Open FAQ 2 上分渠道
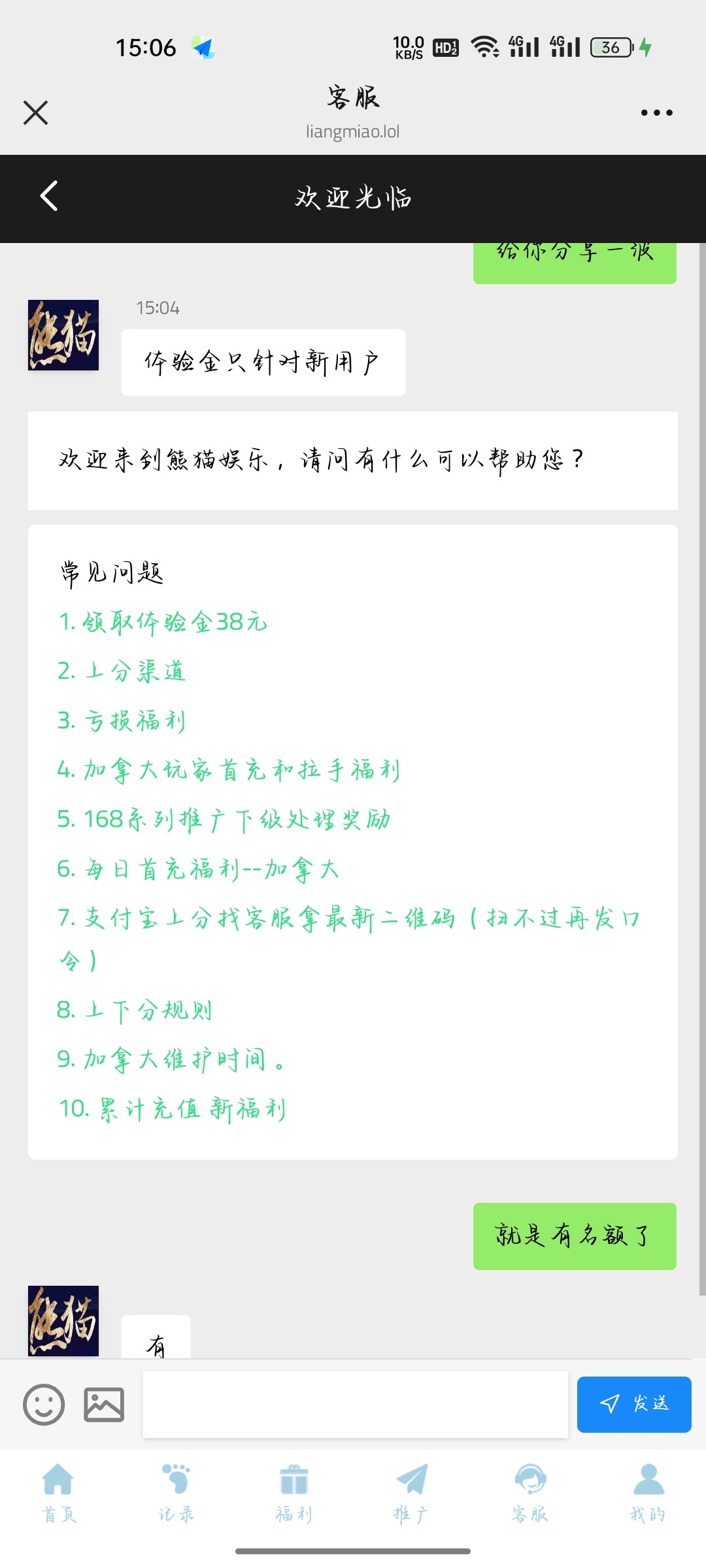This screenshot has height=1568, width=706. tap(122, 671)
